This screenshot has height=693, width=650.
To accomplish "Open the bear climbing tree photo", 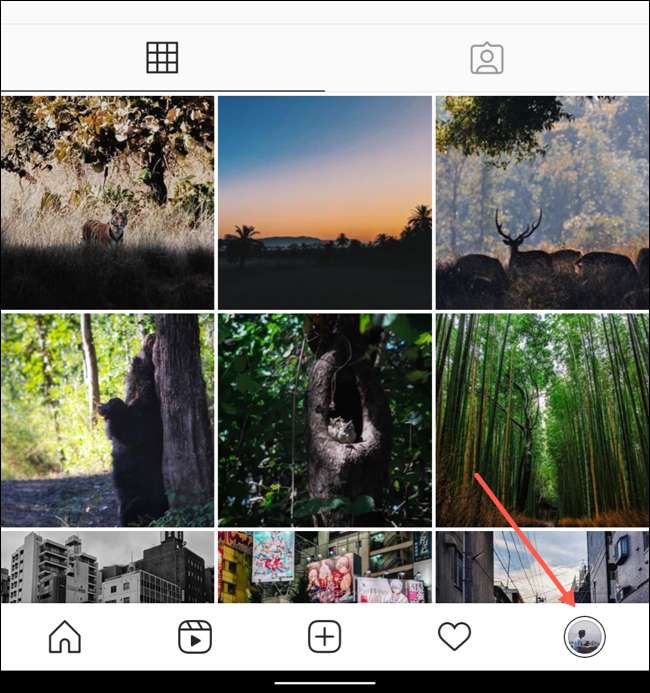I will (107, 420).
